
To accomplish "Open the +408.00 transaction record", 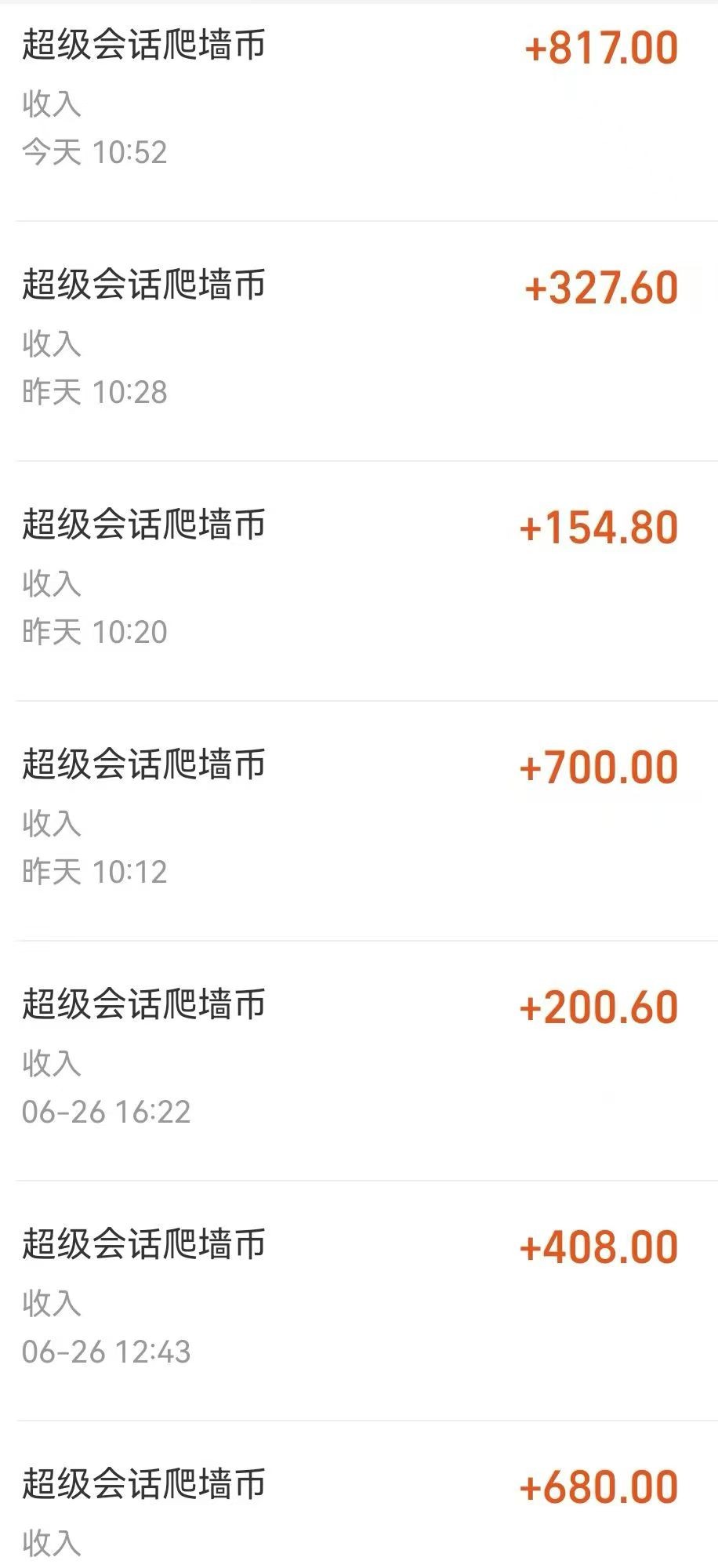I will 600,1247.
